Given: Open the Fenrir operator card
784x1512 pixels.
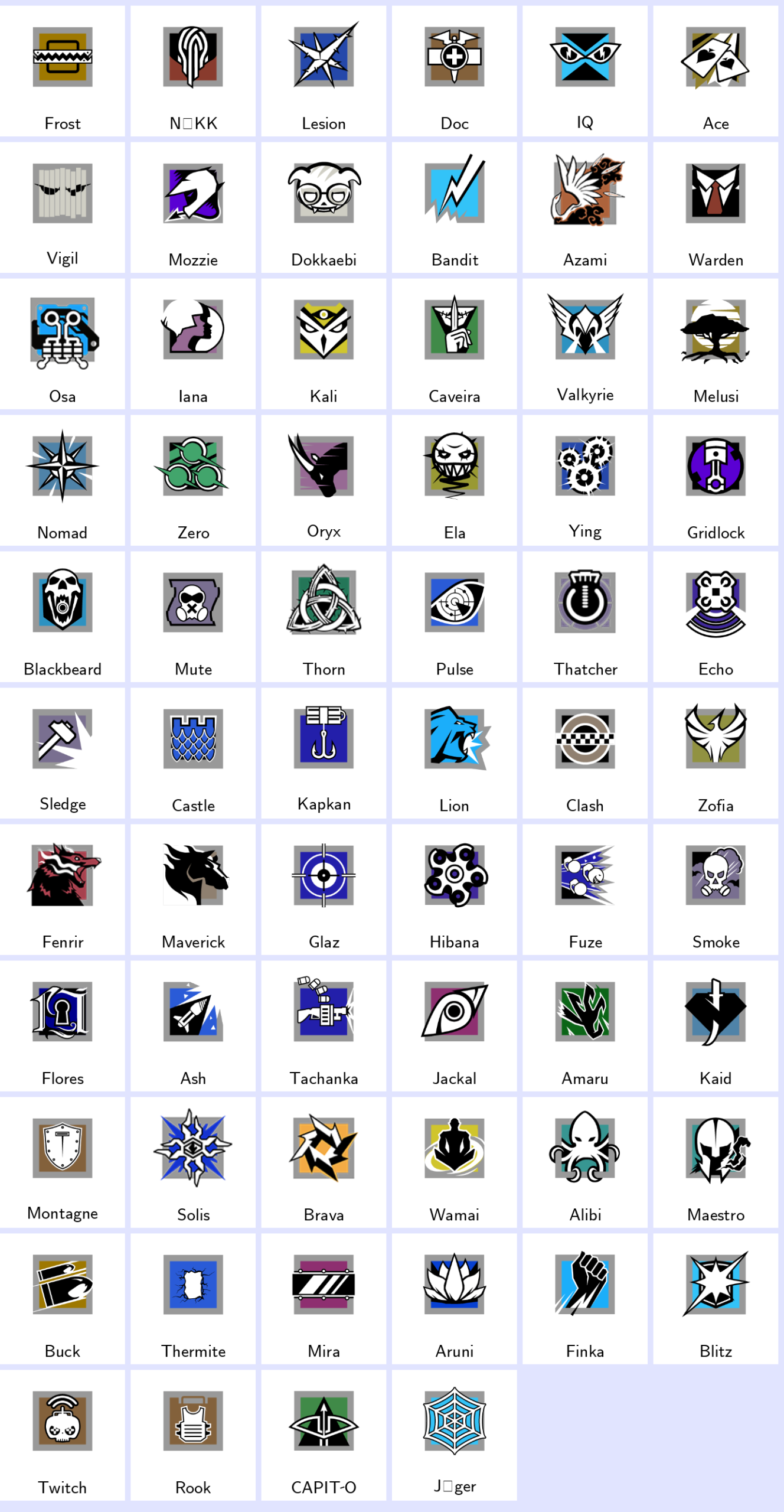Looking at the screenshot, I should point(63,889).
